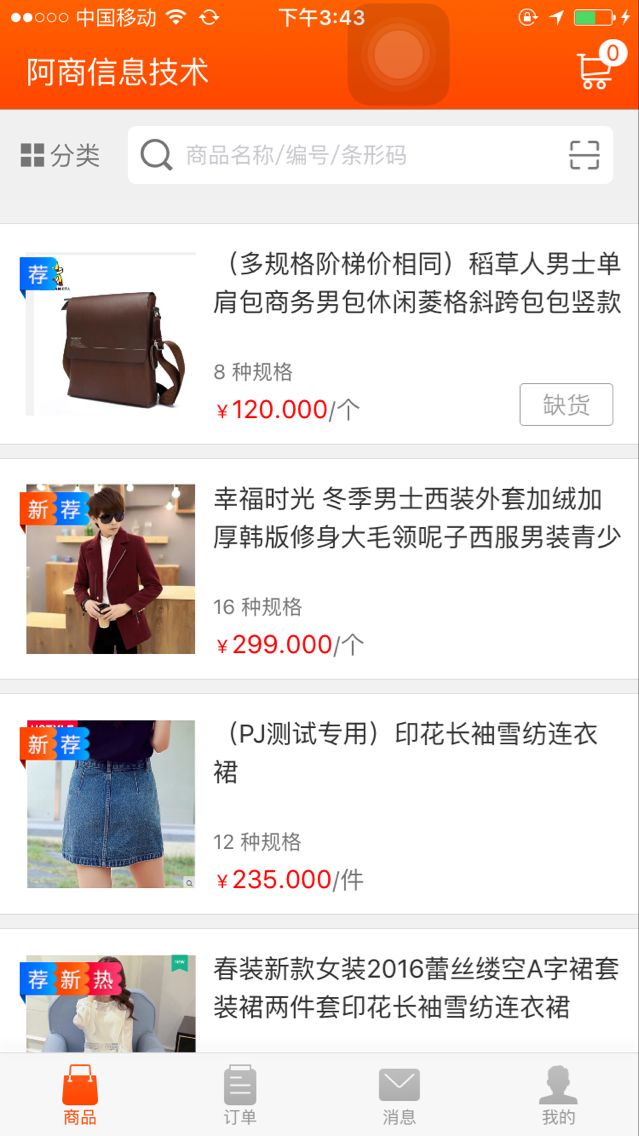Tap the 缺货 button
This screenshot has width=639, height=1136.
(567, 404)
